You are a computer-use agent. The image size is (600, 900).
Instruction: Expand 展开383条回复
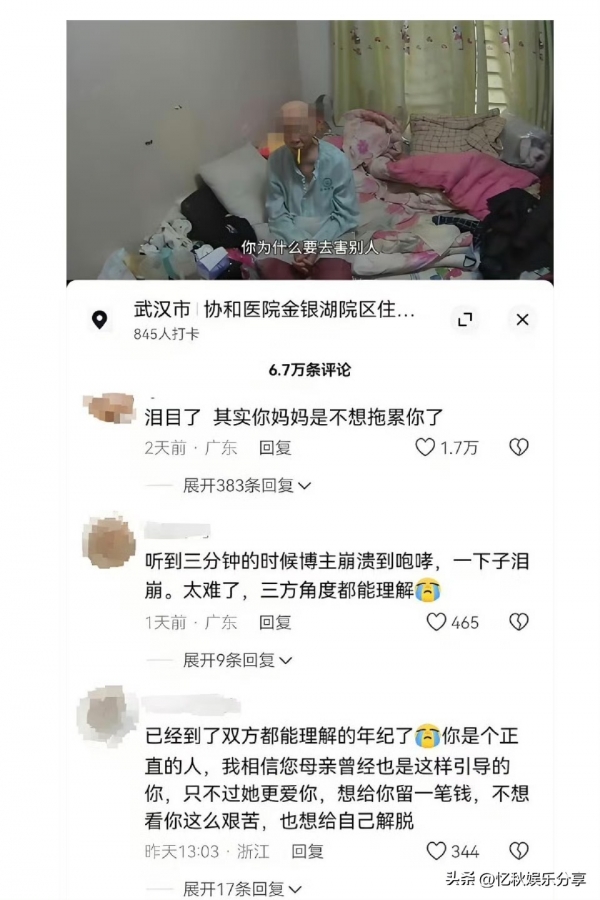tap(247, 486)
